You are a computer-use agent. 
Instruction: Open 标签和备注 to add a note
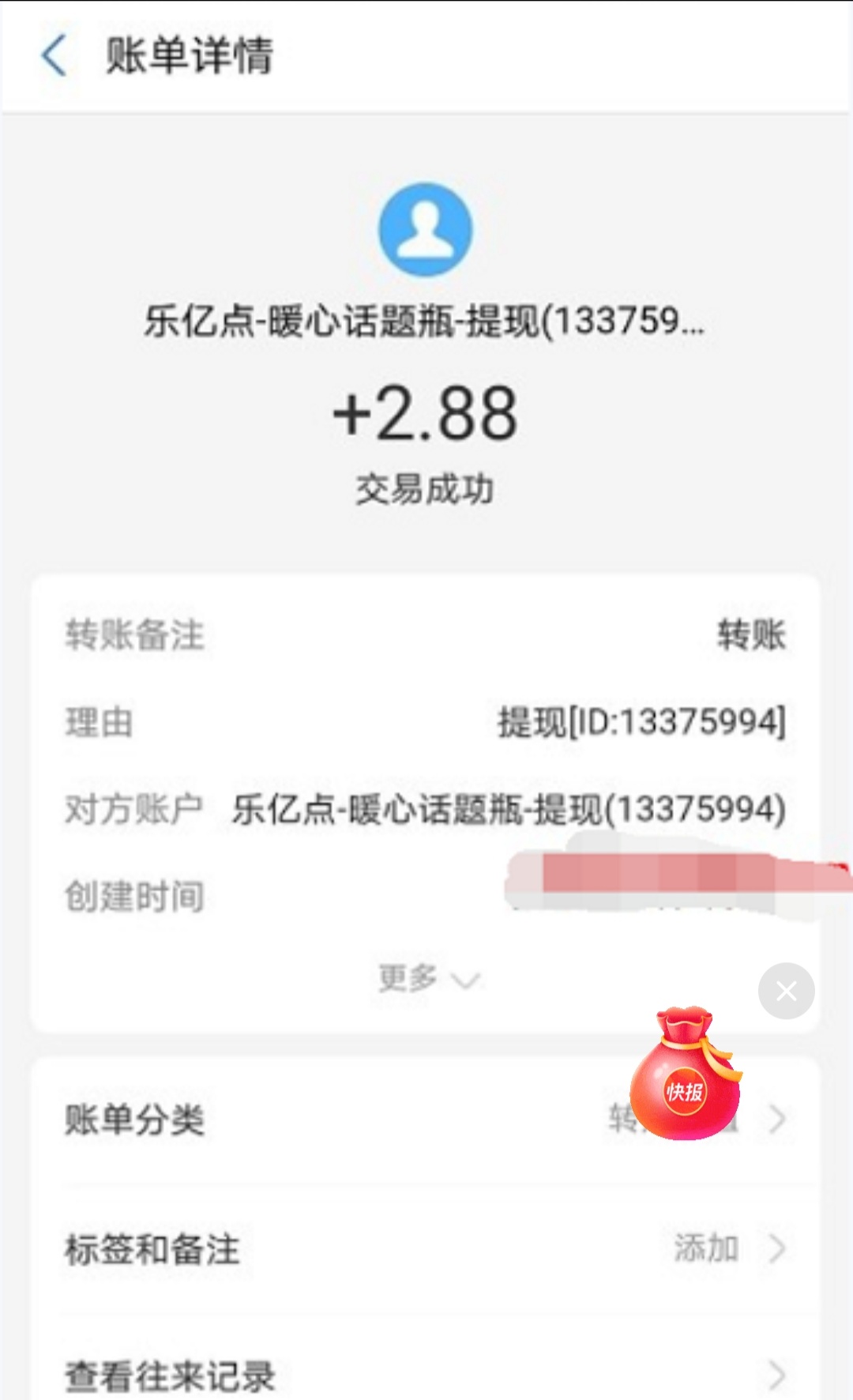425,1249
